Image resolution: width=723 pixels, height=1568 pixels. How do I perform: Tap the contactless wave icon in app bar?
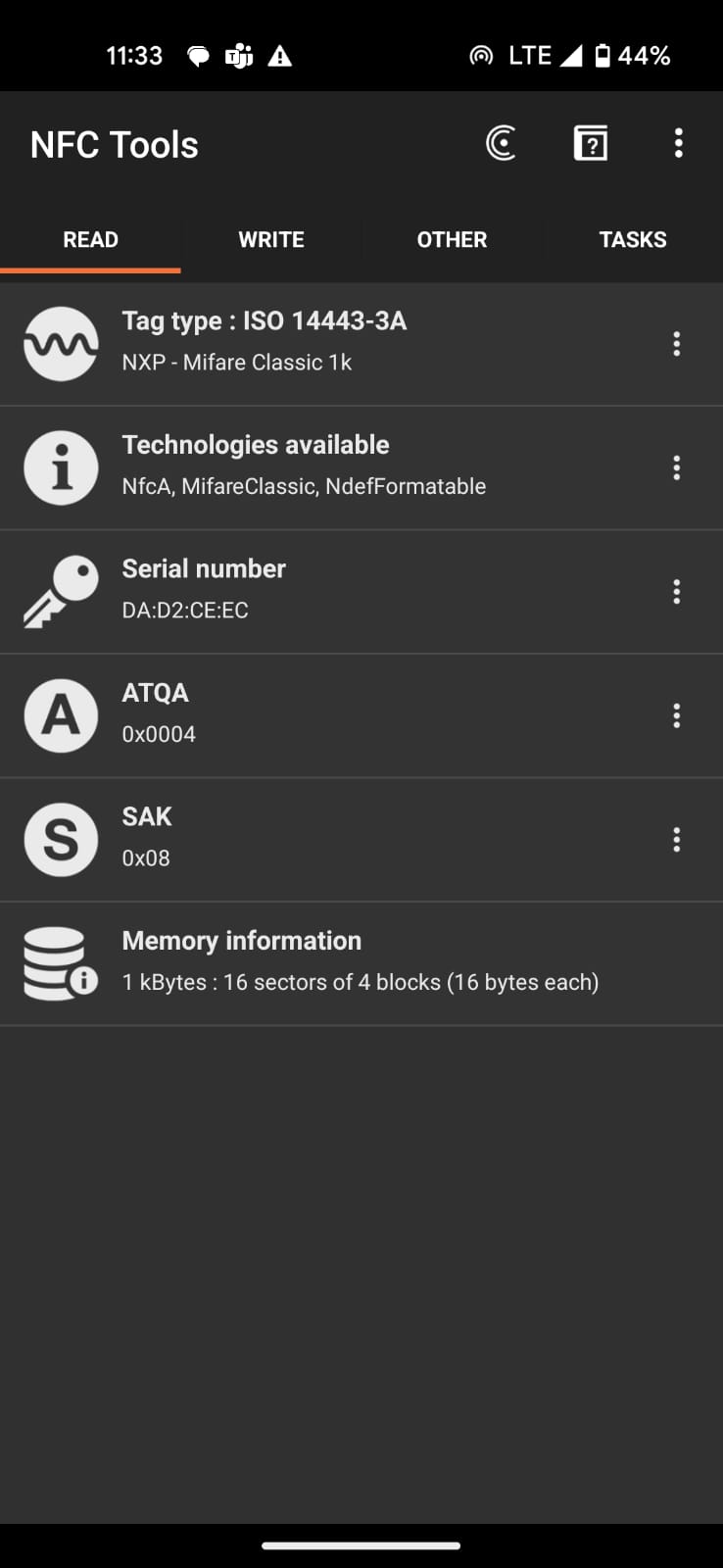pyautogui.click(x=501, y=144)
